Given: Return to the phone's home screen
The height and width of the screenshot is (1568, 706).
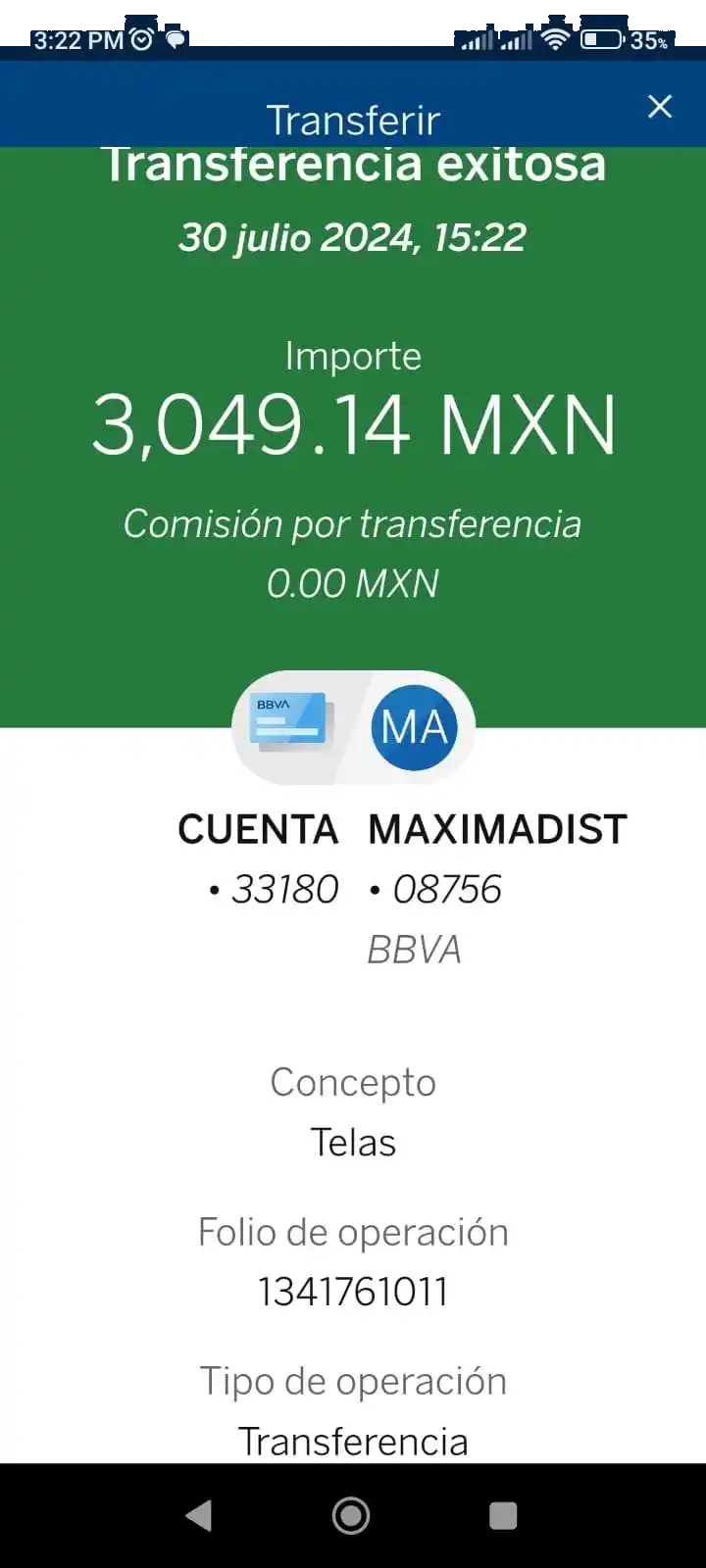Looking at the screenshot, I should [x=351, y=1515].
